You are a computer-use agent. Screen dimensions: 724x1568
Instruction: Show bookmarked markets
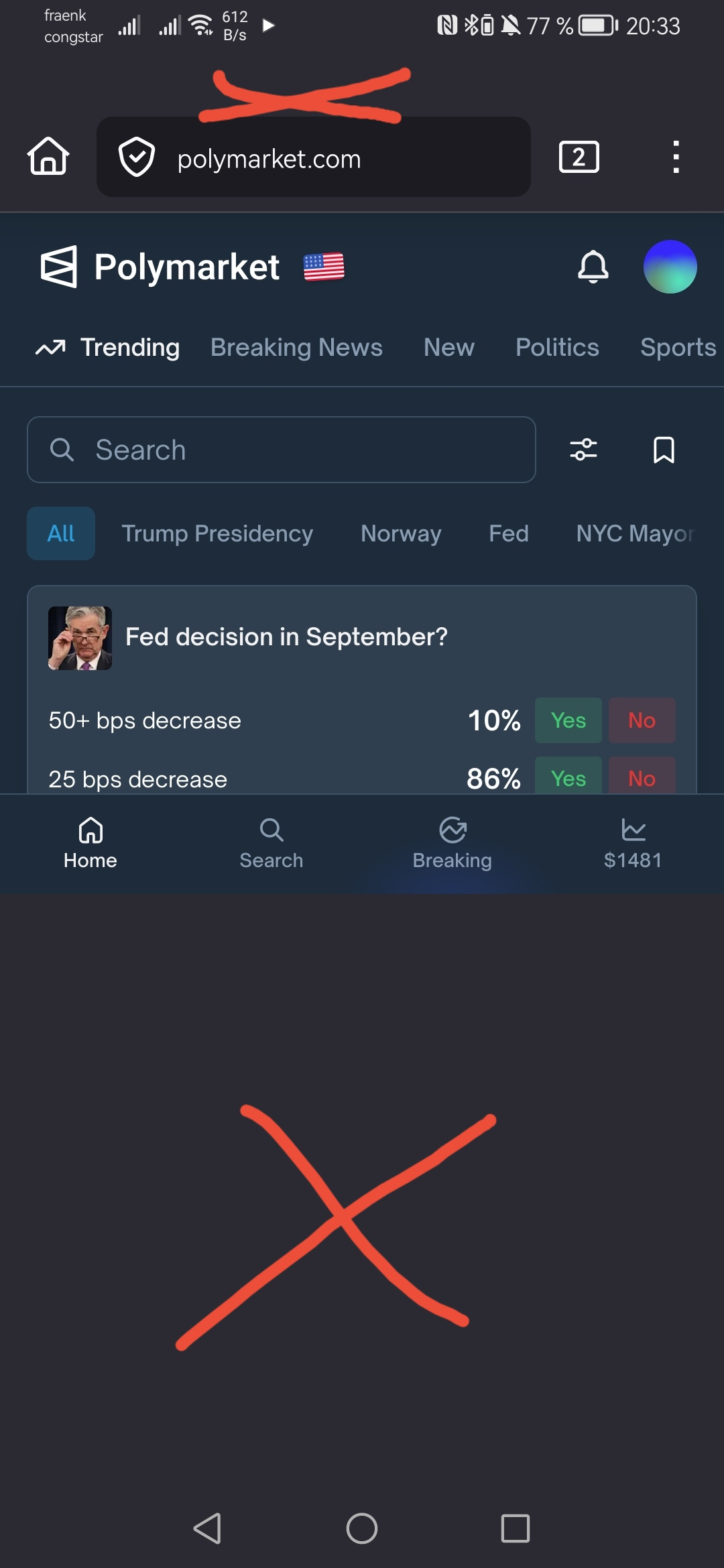[x=664, y=450]
